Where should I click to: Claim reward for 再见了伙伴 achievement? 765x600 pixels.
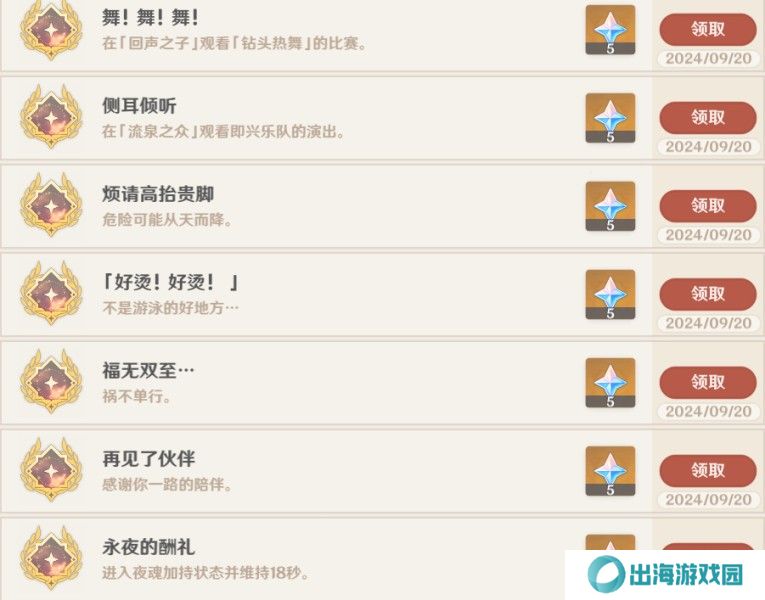tap(707, 470)
